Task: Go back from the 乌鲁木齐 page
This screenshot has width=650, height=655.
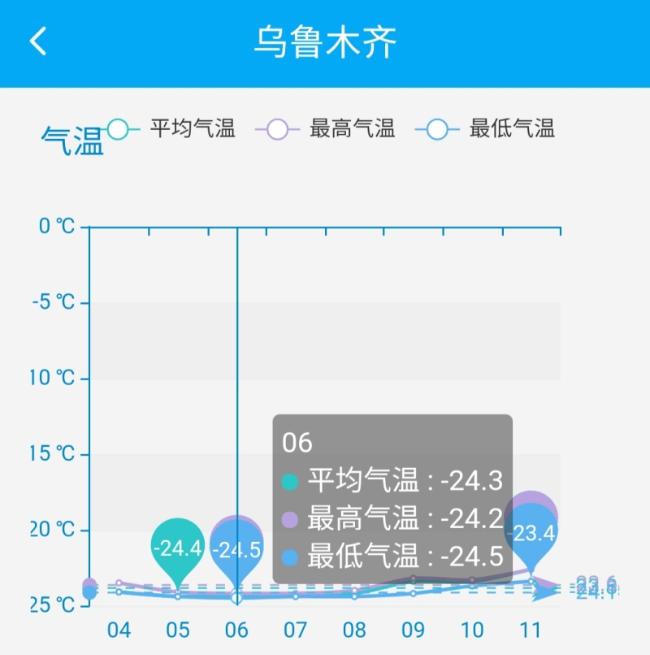Action: coord(38,42)
